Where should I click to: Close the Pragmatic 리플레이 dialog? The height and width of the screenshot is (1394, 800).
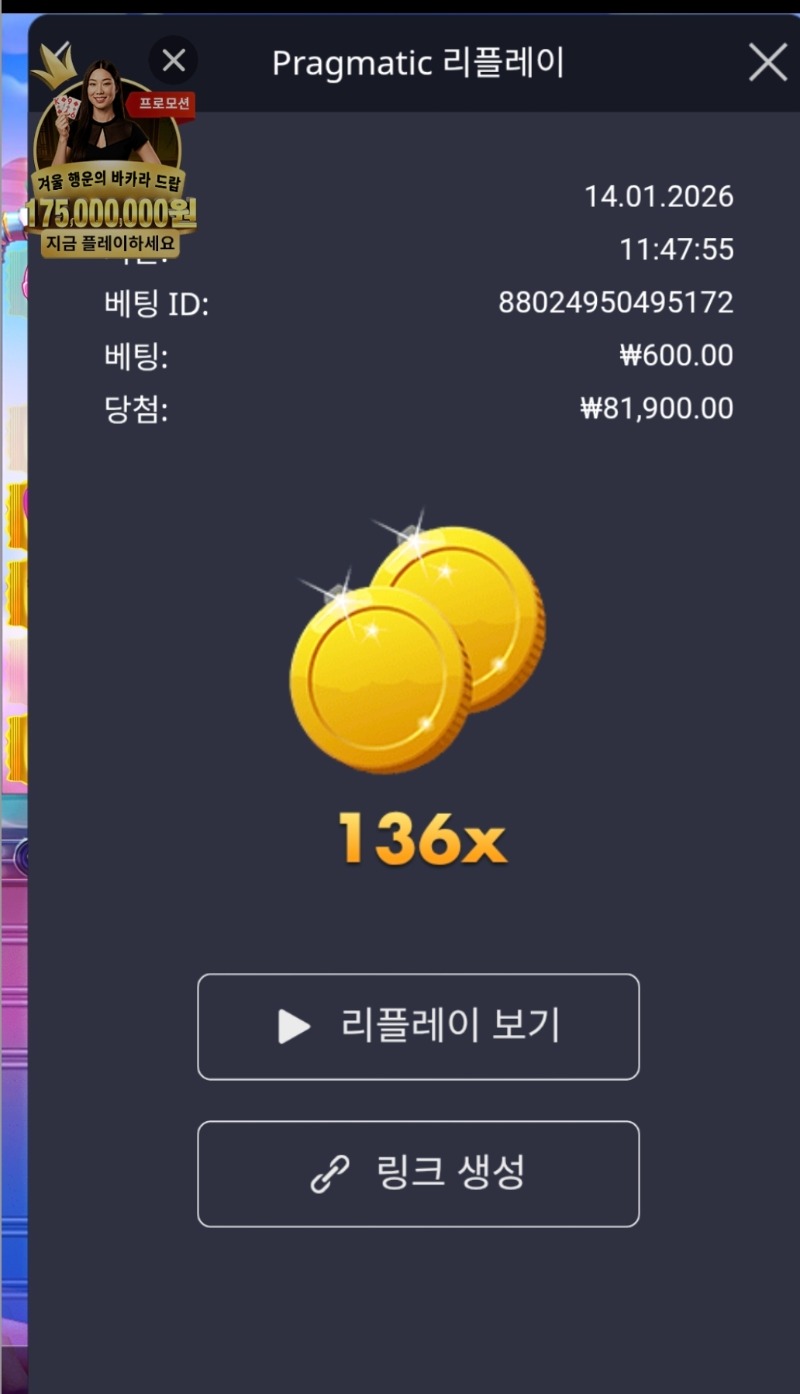point(767,63)
